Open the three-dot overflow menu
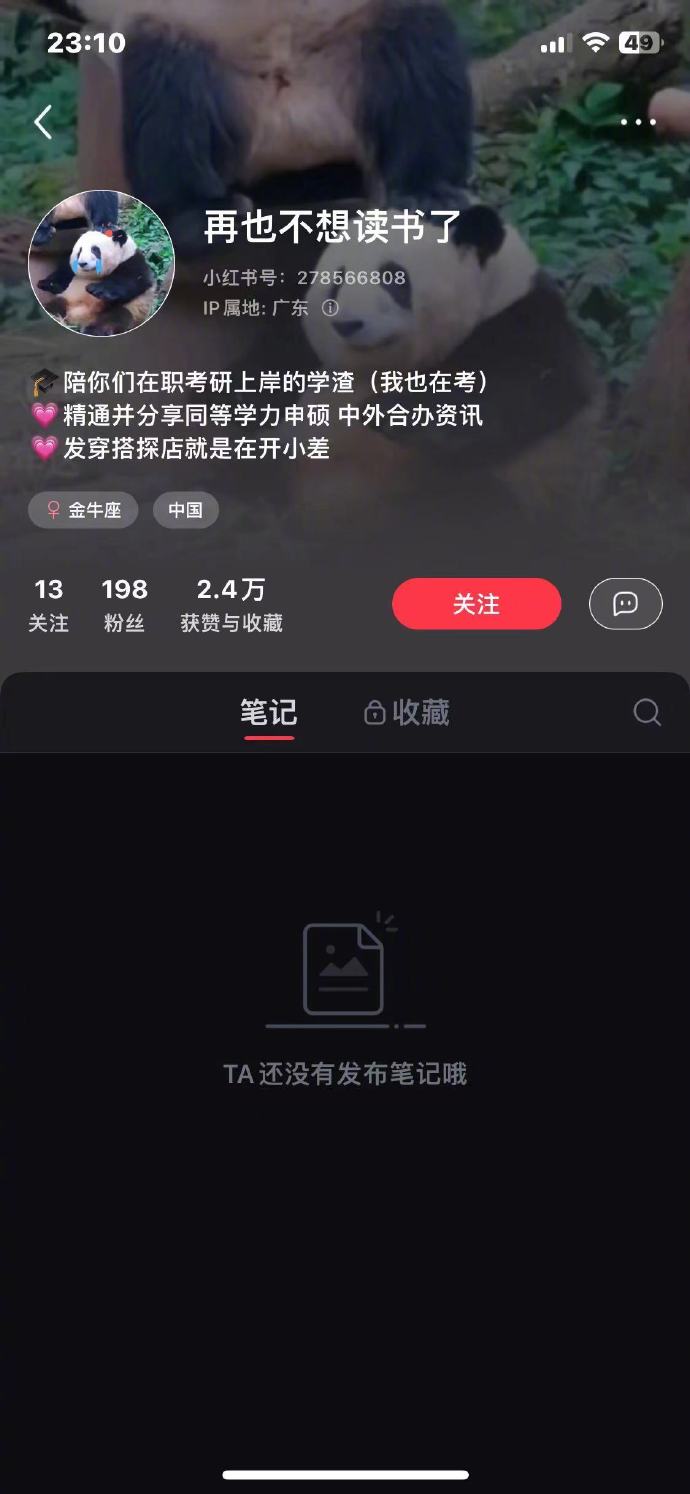The height and width of the screenshot is (1494, 690). coord(638,122)
